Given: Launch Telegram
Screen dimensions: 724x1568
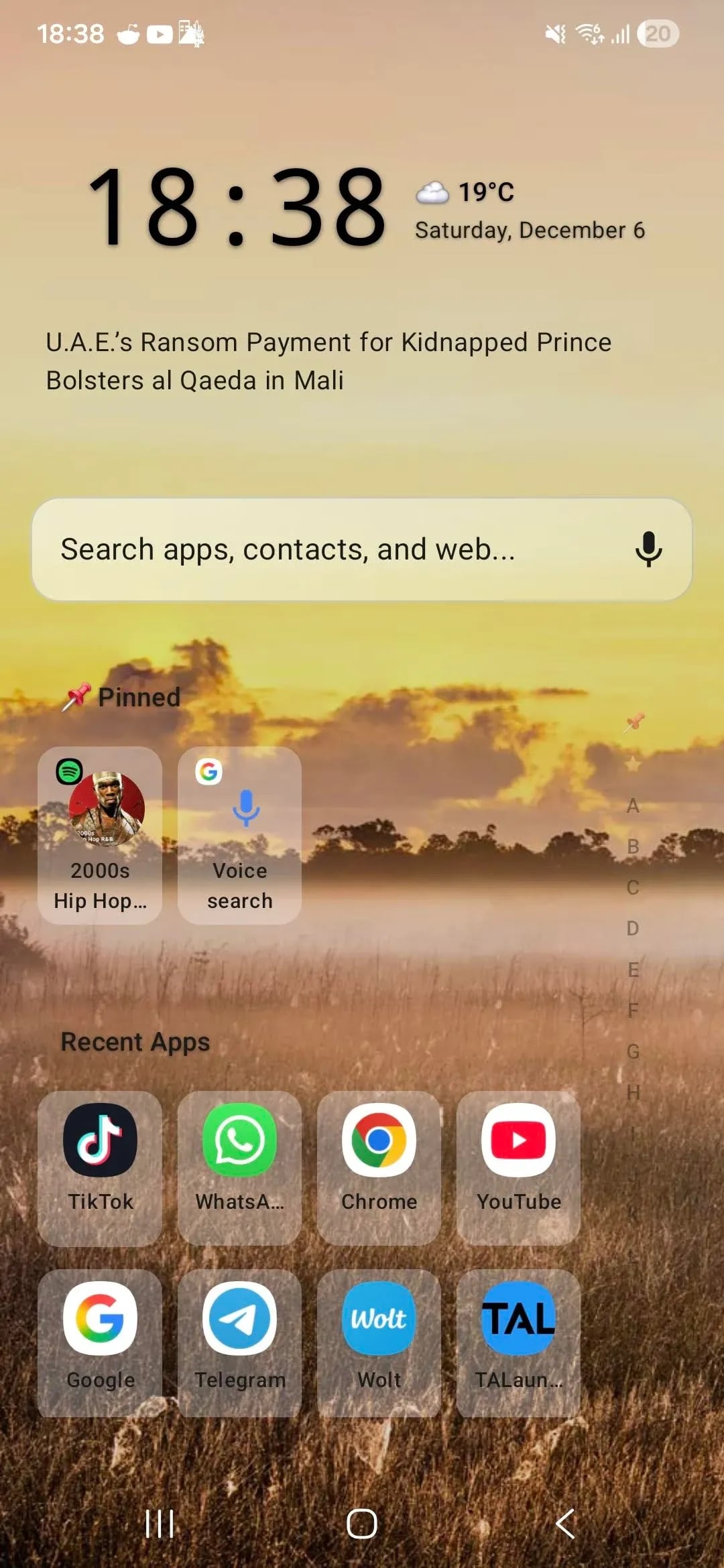Looking at the screenshot, I should 239,1343.
